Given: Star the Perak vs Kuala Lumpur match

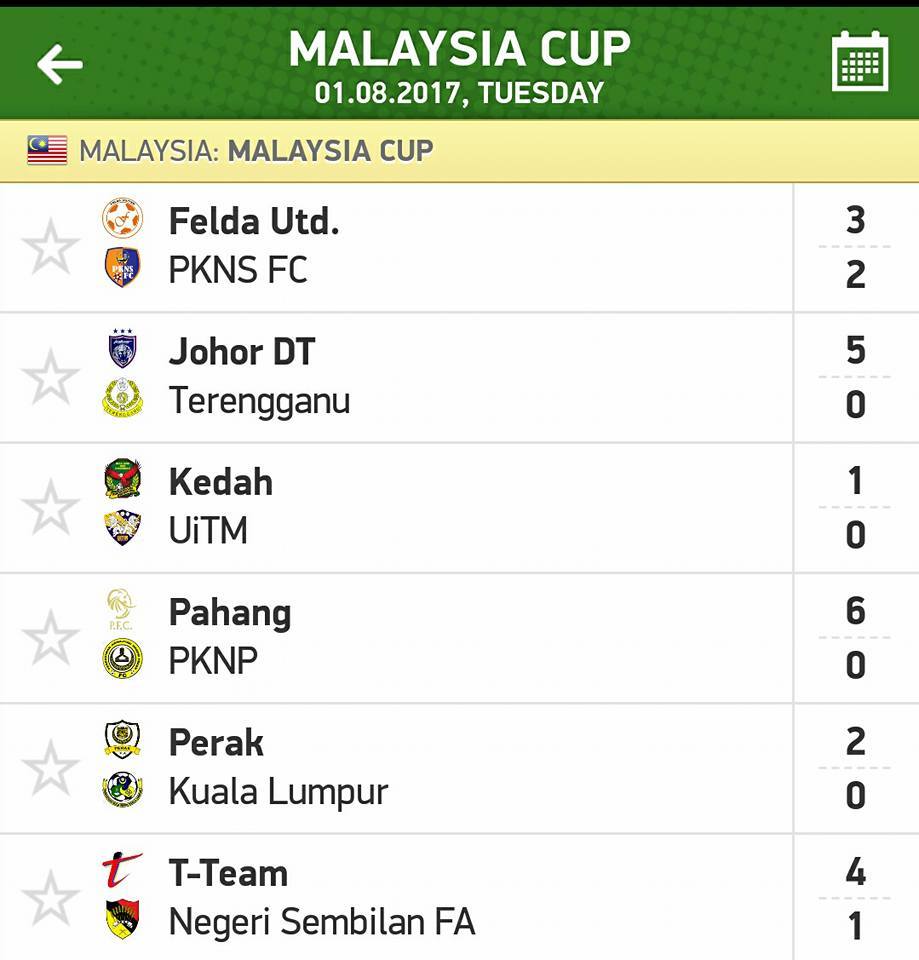Looking at the screenshot, I should 50,768.
